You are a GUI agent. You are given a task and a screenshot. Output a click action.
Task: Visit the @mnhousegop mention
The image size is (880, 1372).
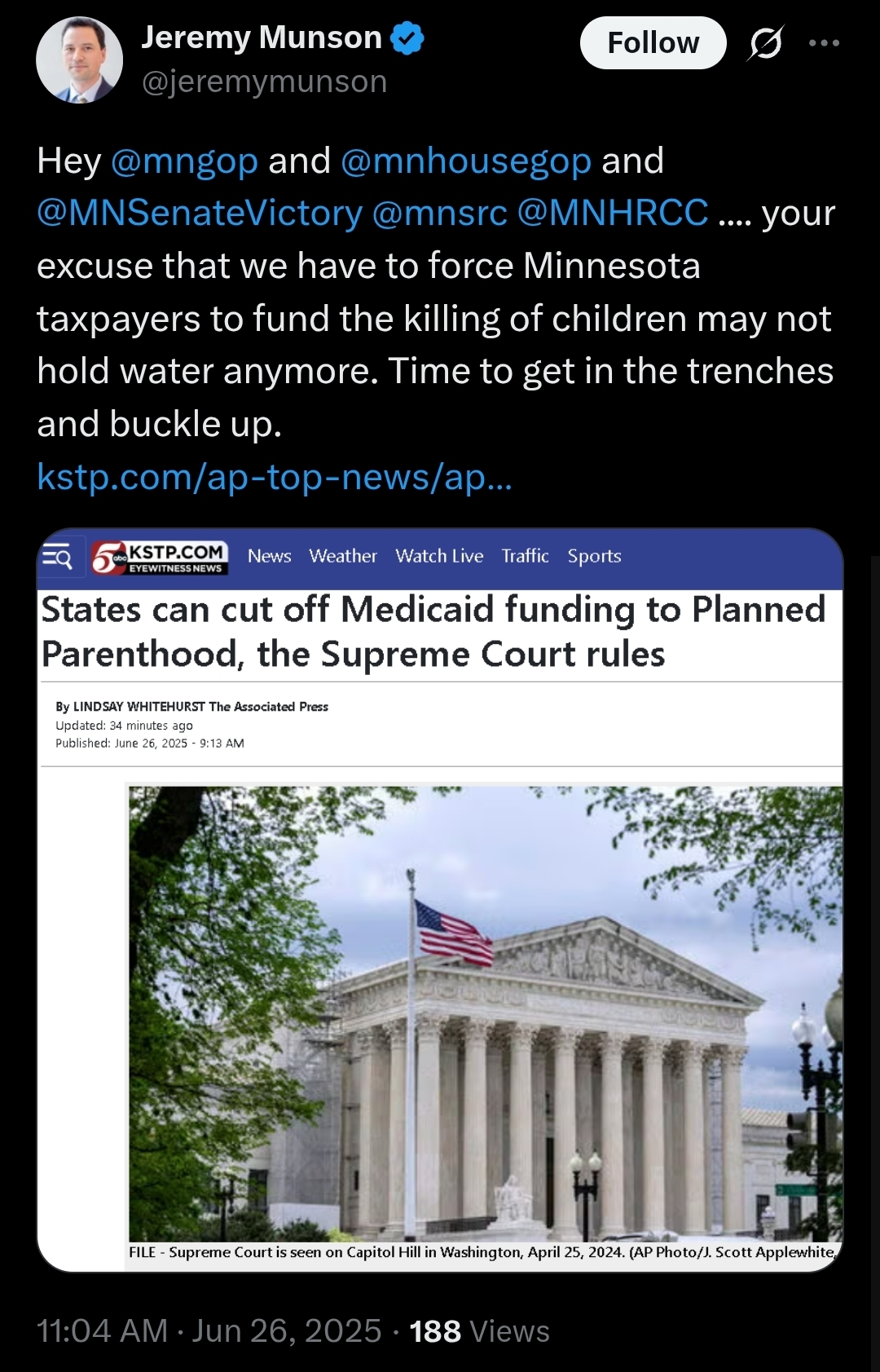point(465,161)
